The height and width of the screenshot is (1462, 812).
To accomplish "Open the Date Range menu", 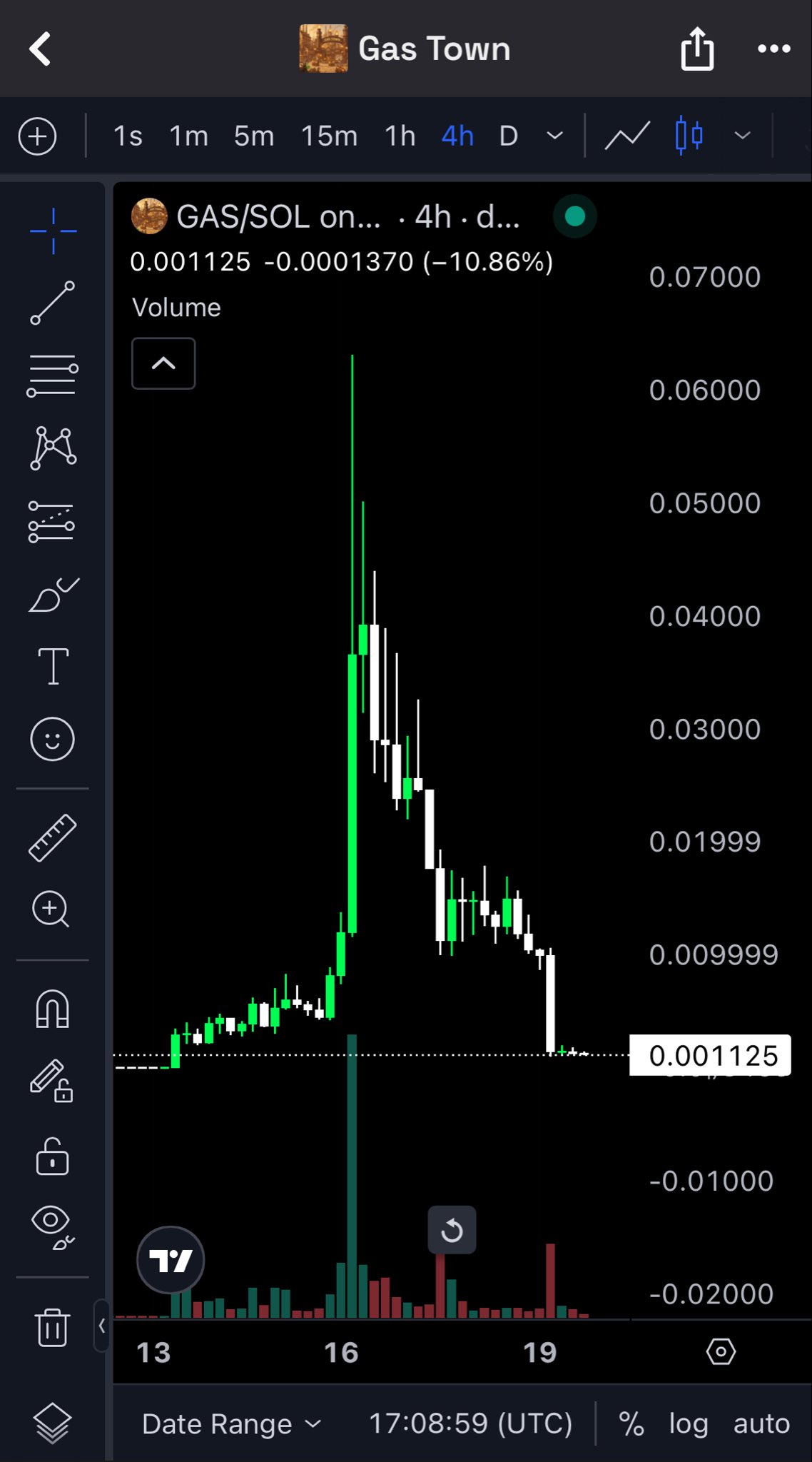I will [231, 1424].
